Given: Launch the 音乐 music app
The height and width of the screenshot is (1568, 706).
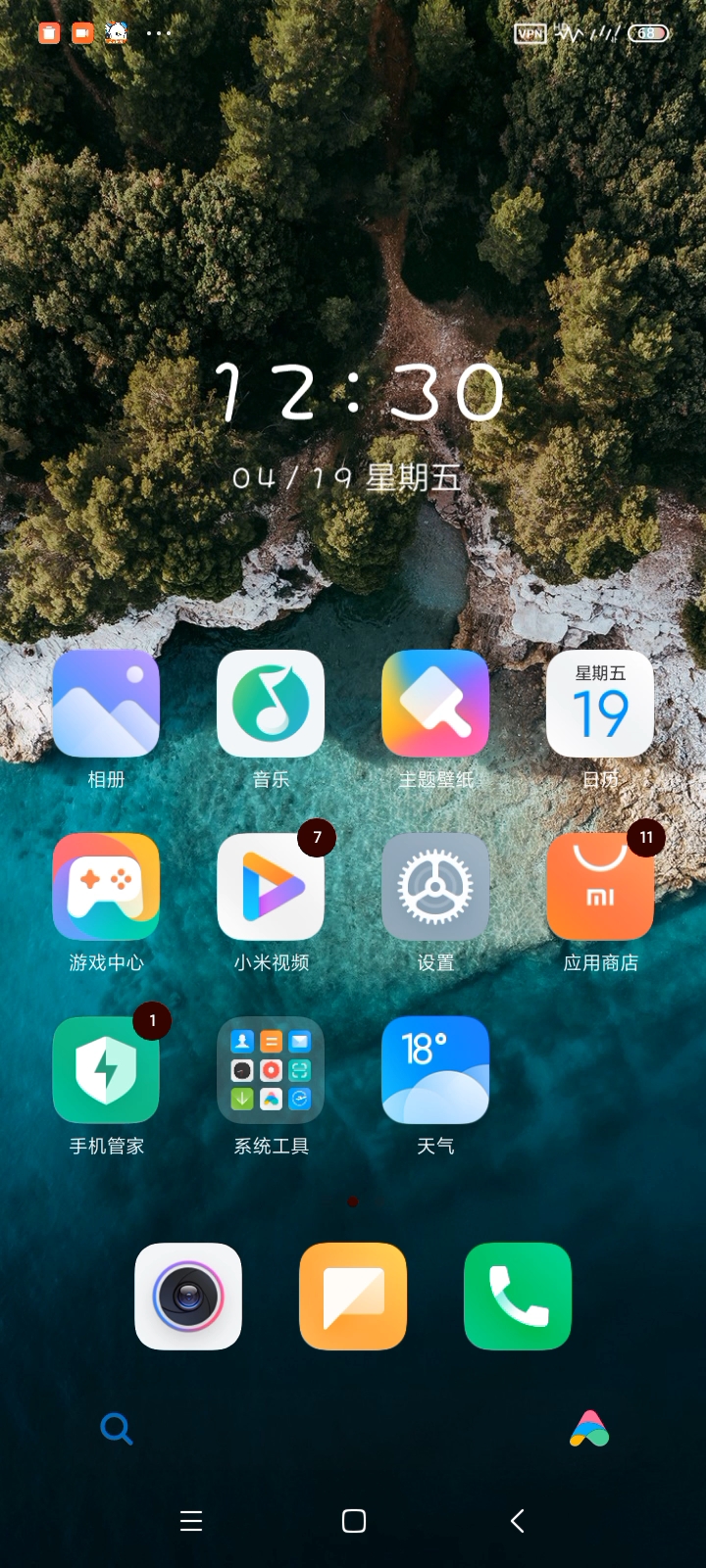Looking at the screenshot, I should click(x=271, y=704).
